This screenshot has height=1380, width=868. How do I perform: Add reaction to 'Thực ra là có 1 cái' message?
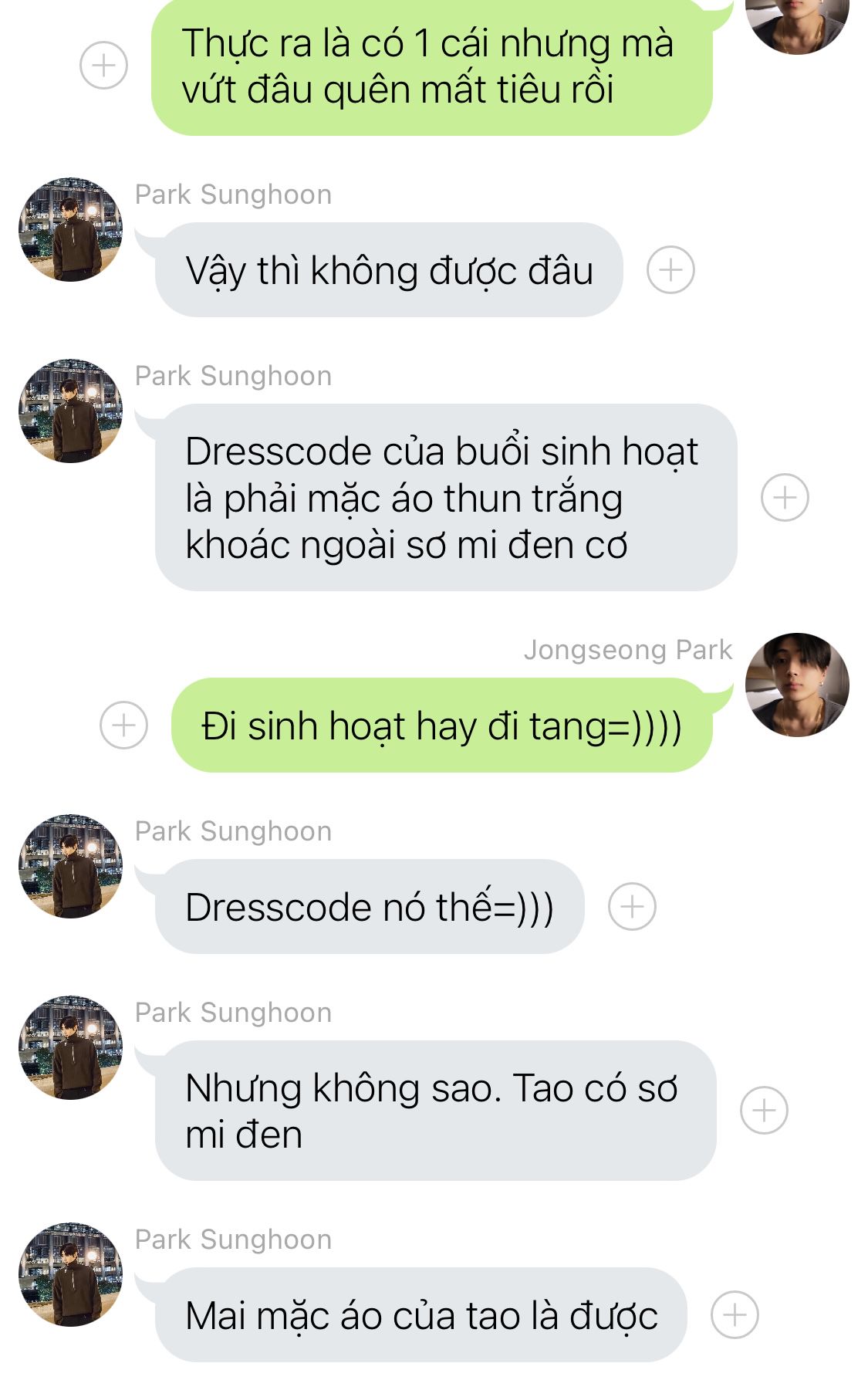(x=103, y=66)
